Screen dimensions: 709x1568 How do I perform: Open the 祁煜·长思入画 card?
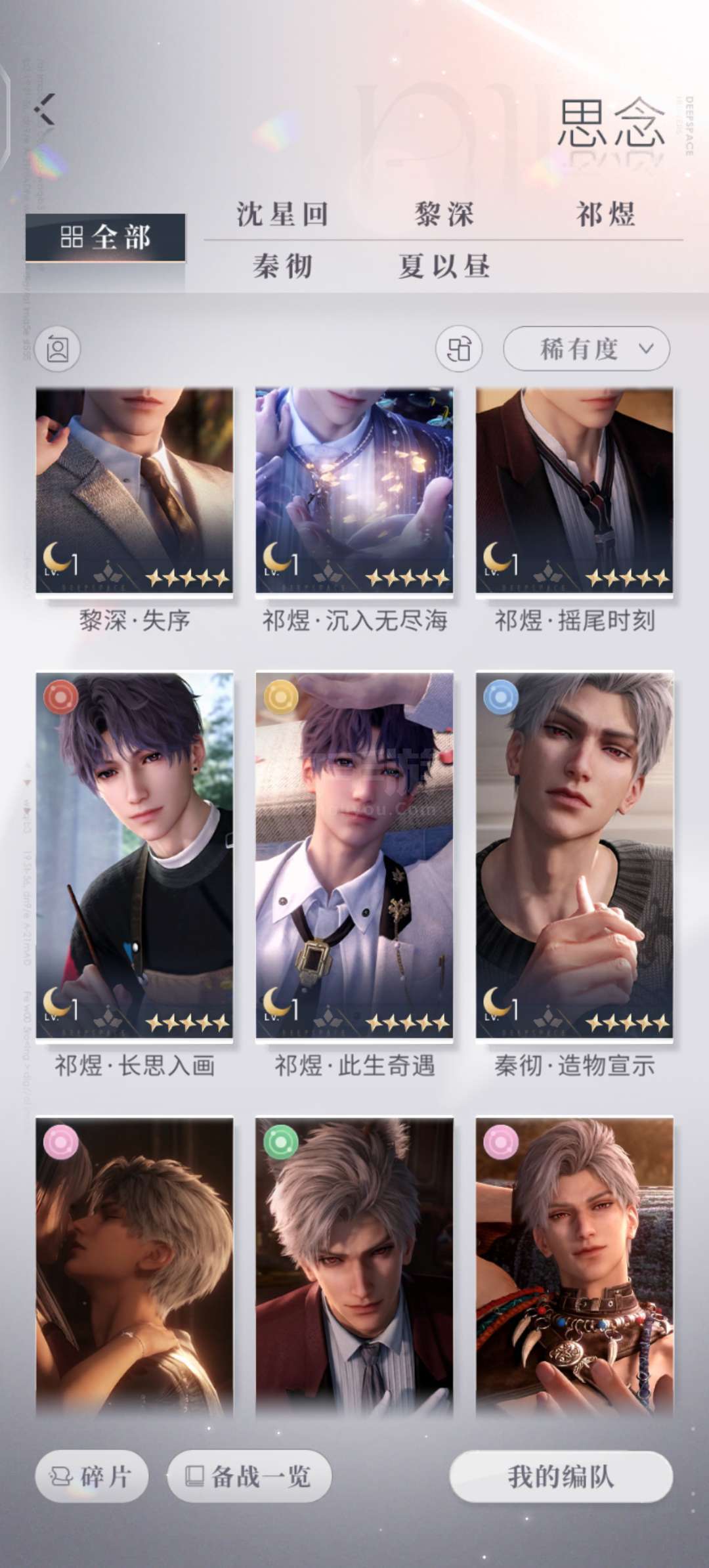(x=135, y=856)
